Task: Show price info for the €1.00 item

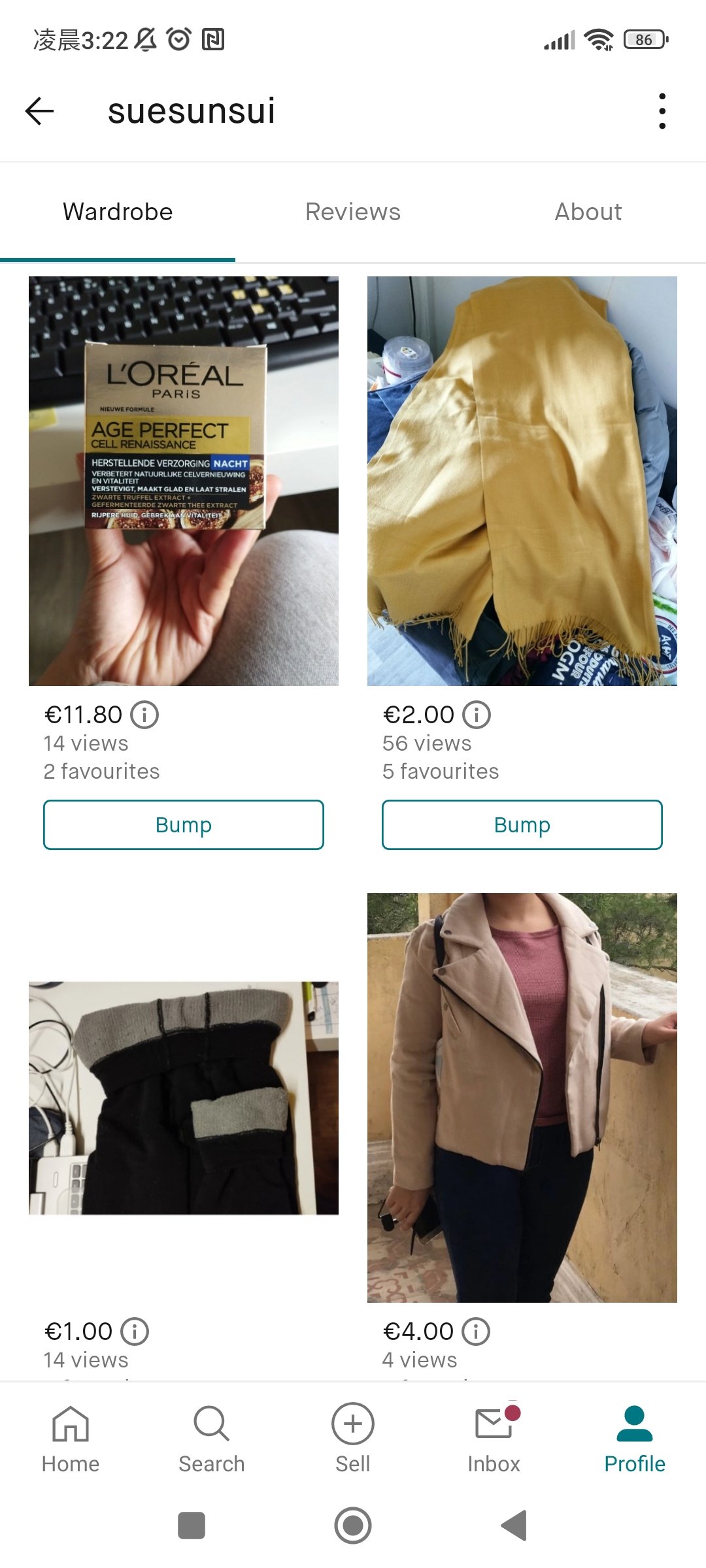Action: pos(135,1331)
